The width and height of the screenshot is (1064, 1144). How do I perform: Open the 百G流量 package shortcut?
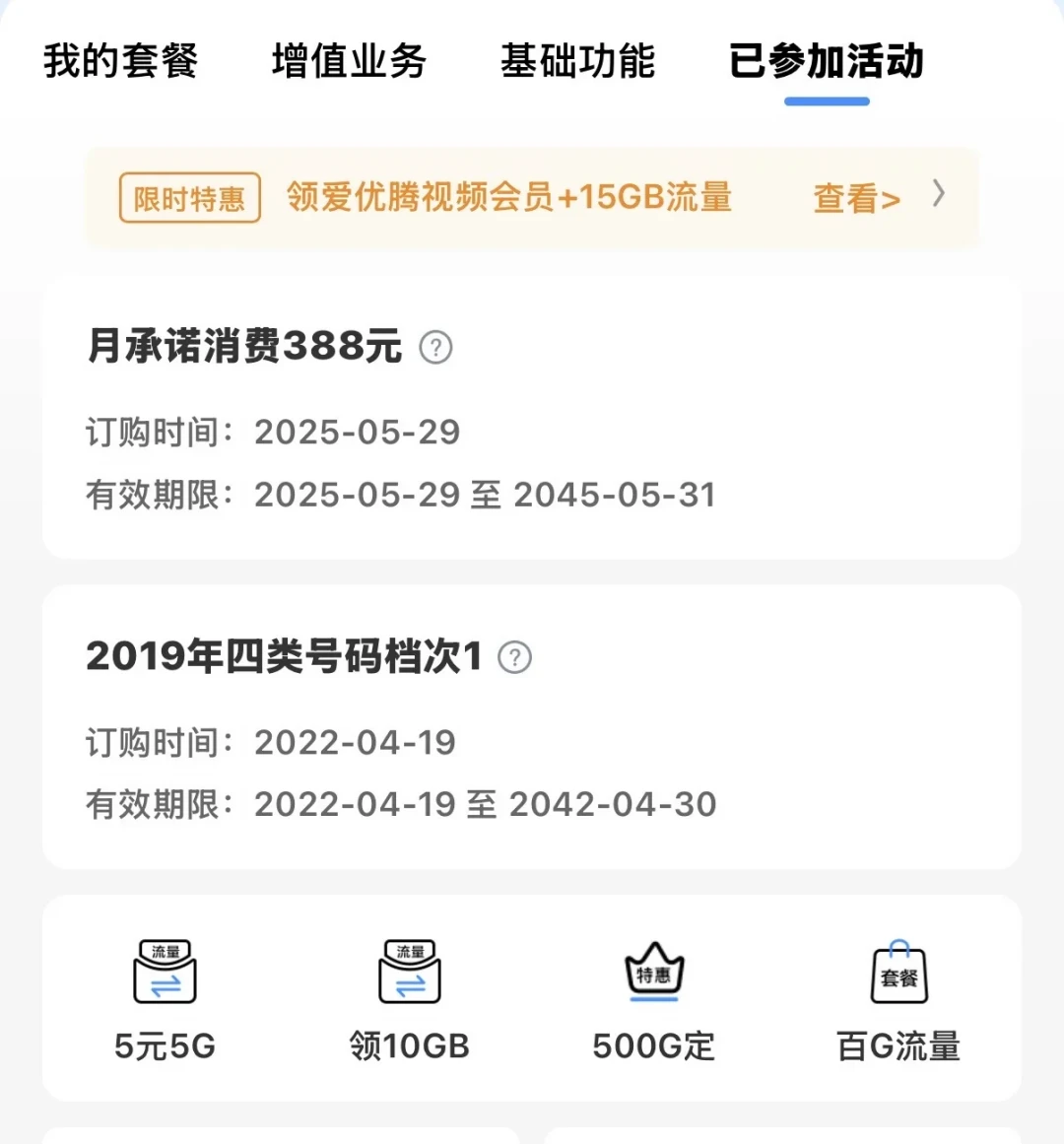pyautogui.click(x=898, y=1000)
